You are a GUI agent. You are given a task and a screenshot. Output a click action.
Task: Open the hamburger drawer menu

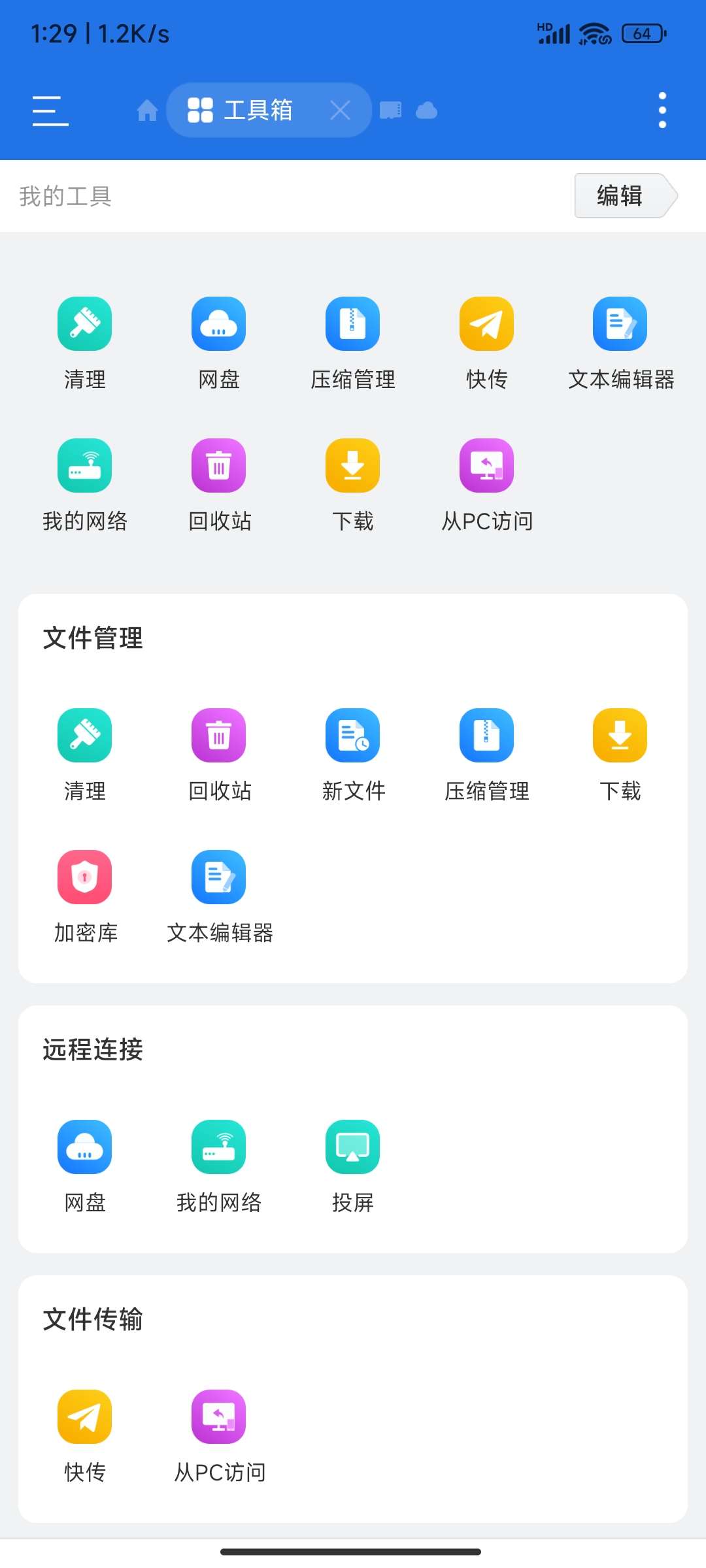(50, 110)
